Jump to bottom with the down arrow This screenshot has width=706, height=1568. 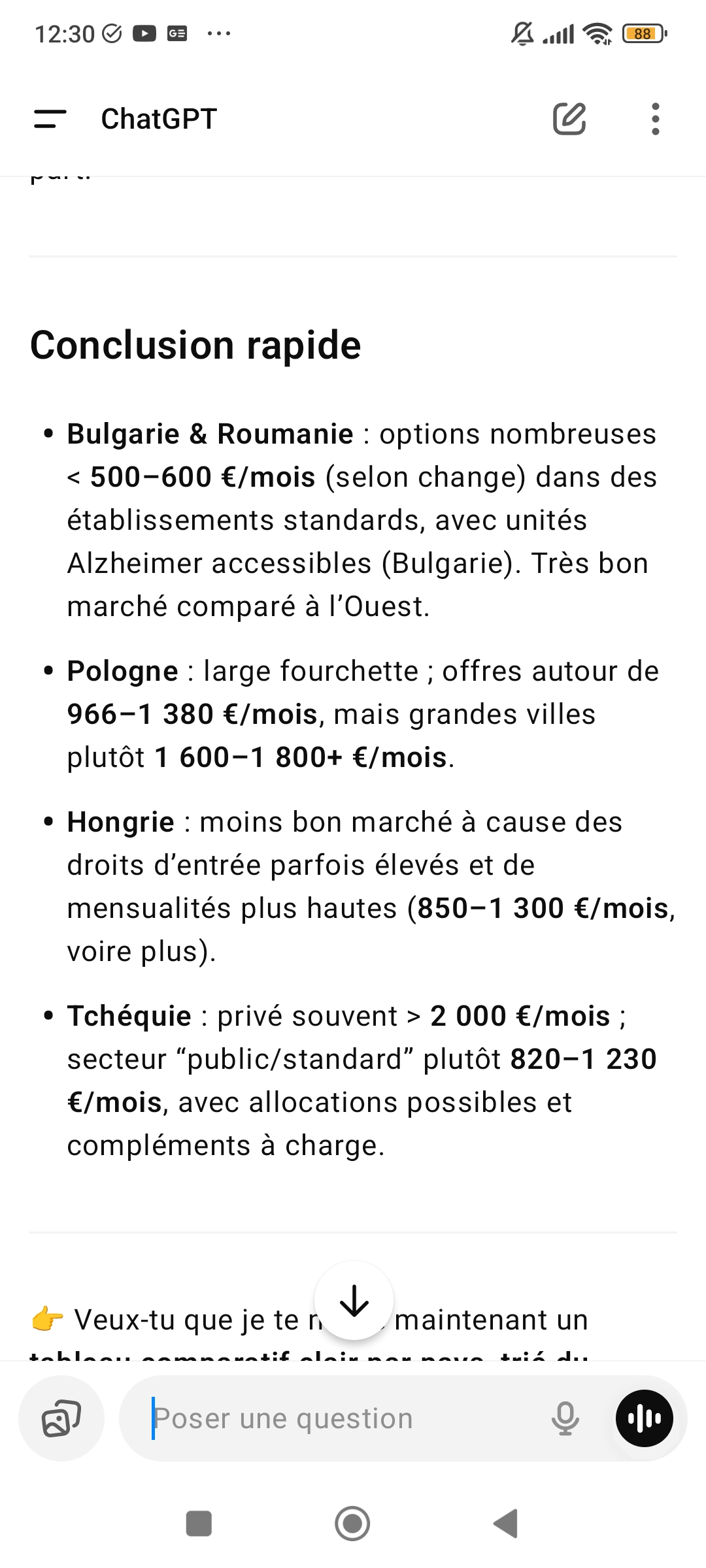pyautogui.click(x=354, y=1300)
